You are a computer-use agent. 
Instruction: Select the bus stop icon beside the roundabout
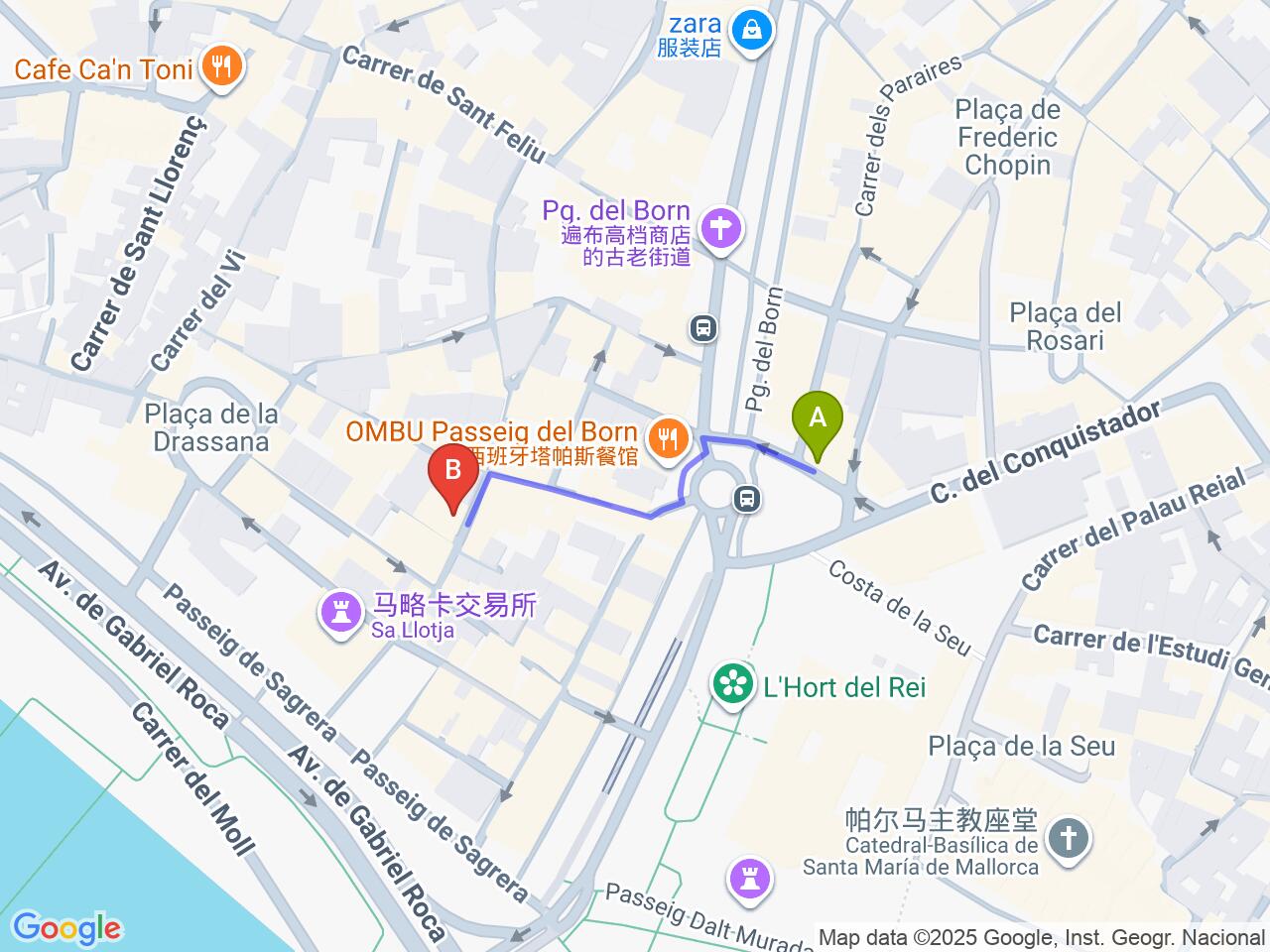pos(747,499)
